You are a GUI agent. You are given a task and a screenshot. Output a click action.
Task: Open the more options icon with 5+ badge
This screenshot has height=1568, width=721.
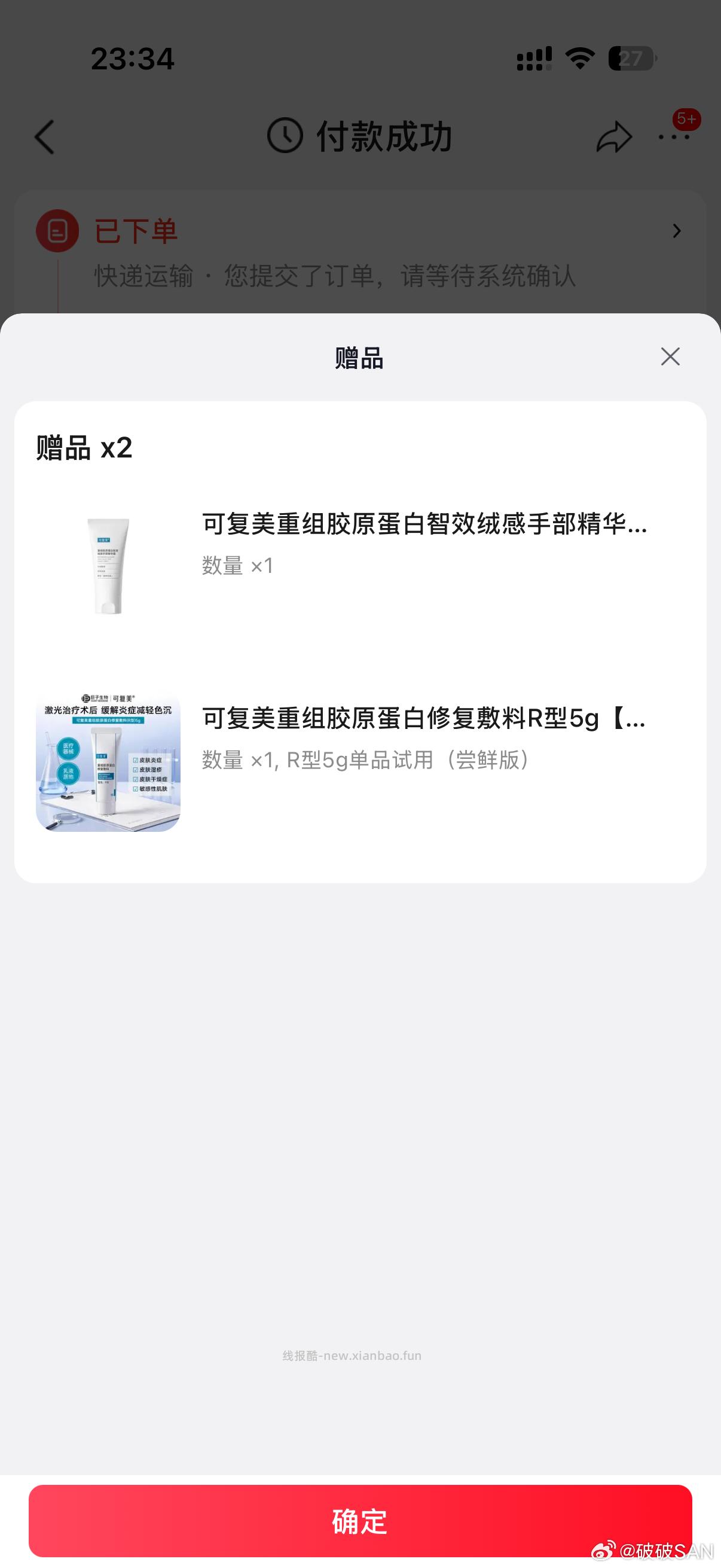(674, 139)
